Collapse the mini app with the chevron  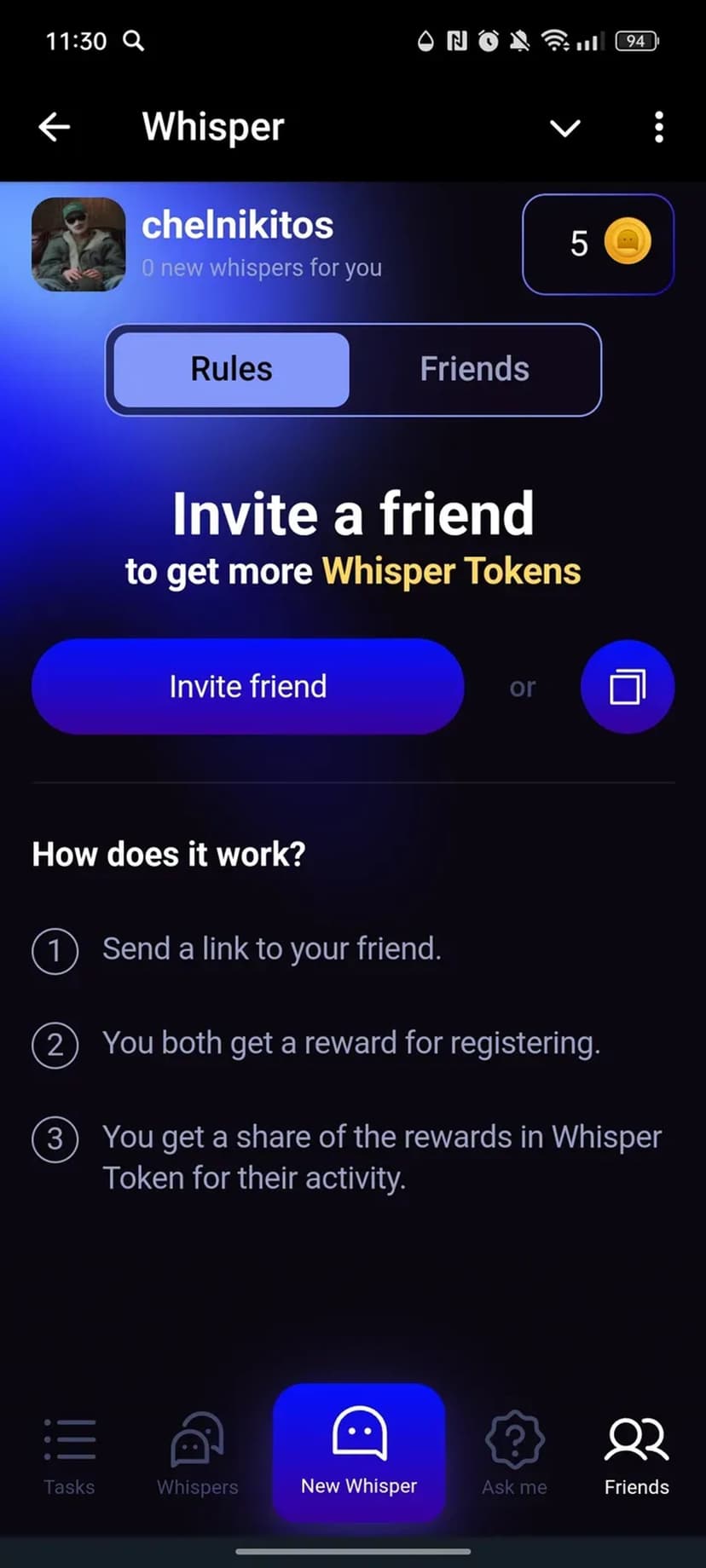click(x=564, y=128)
